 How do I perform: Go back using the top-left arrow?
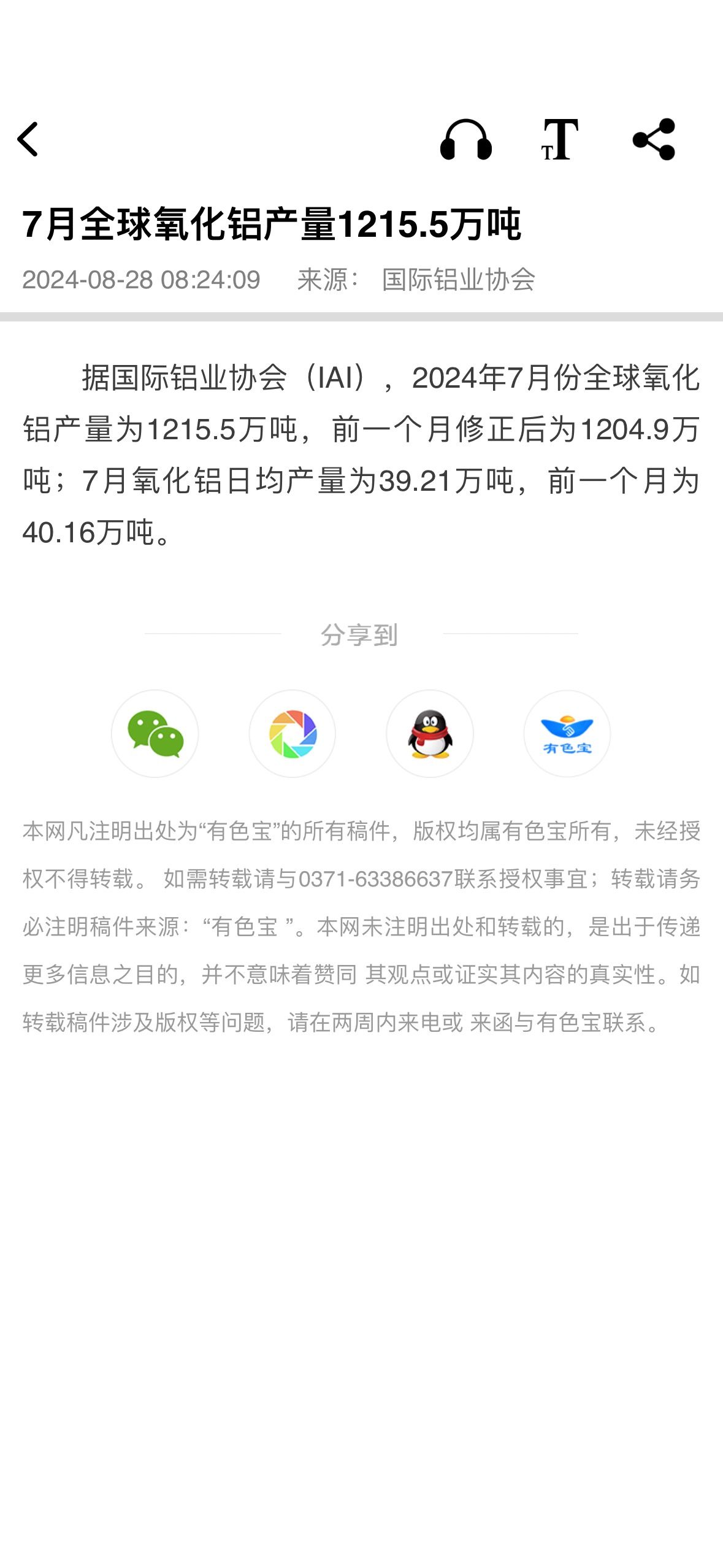coord(28,139)
